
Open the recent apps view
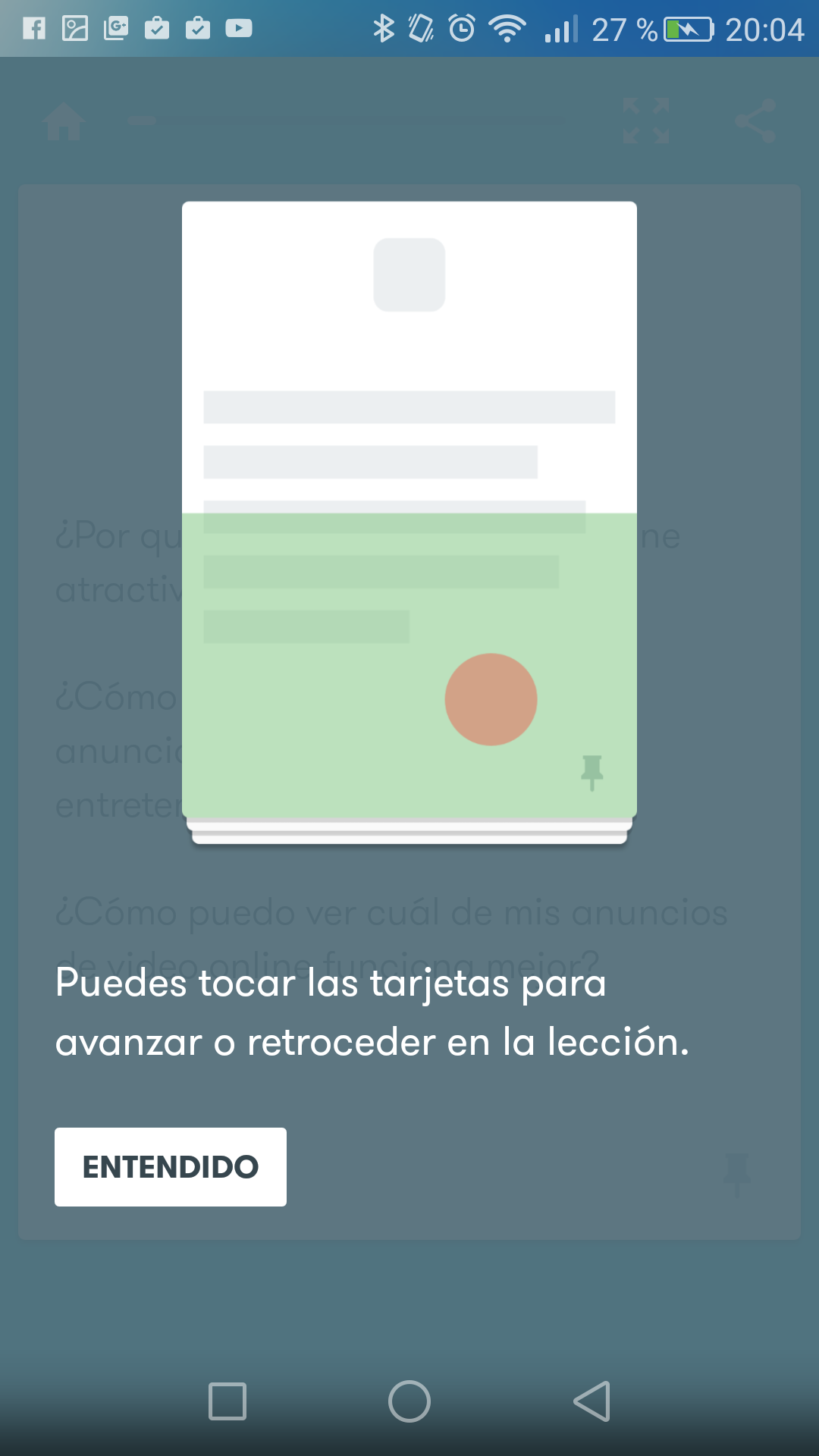click(227, 1401)
